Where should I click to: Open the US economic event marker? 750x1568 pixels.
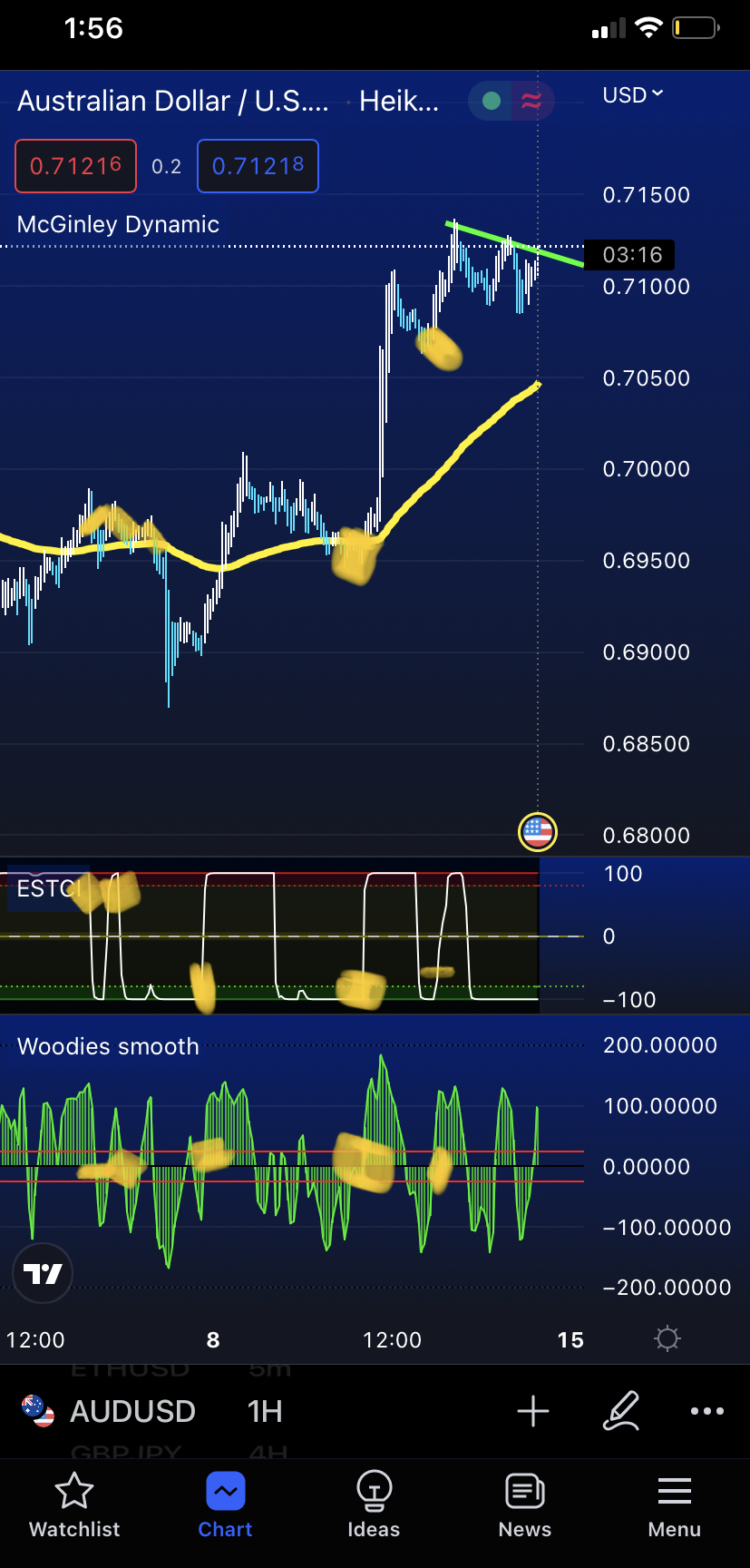(x=537, y=831)
